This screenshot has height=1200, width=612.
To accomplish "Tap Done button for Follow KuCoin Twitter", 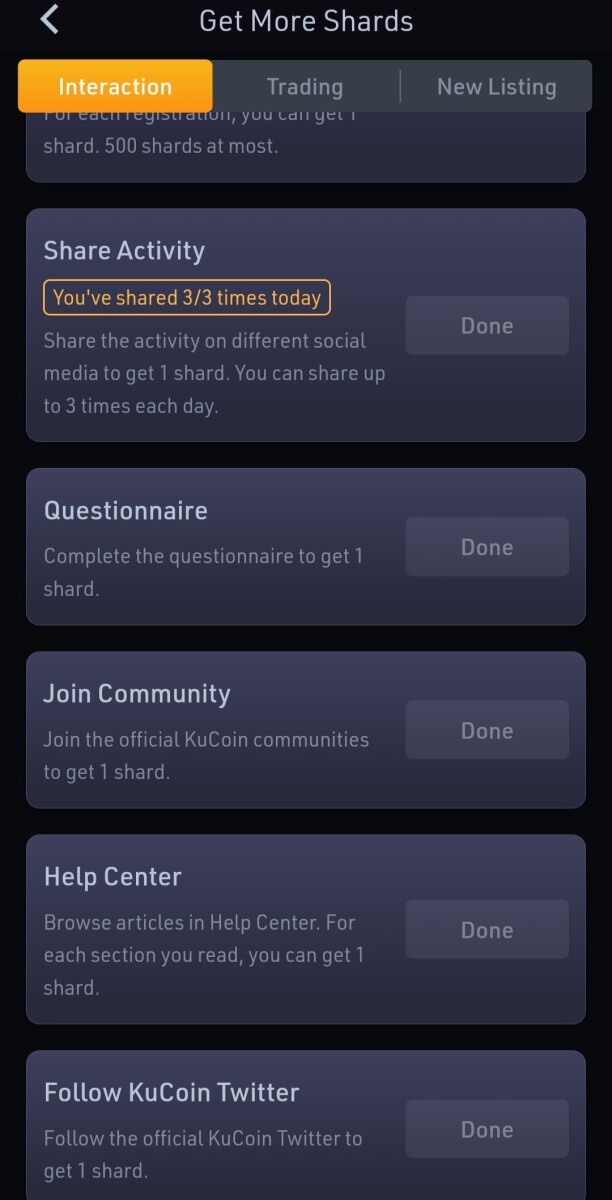I will click(x=487, y=1129).
